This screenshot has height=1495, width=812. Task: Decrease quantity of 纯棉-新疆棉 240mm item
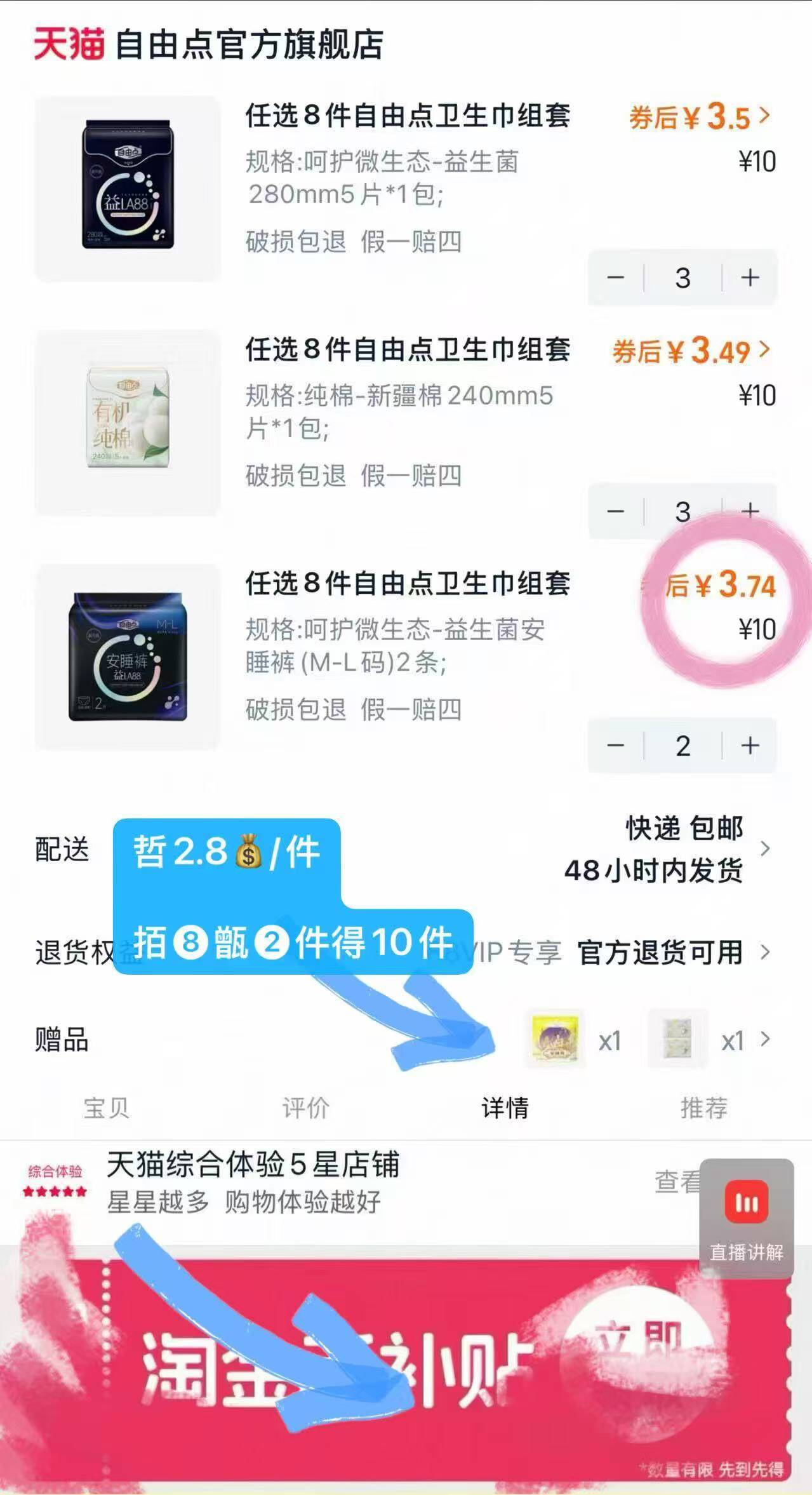(x=615, y=511)
